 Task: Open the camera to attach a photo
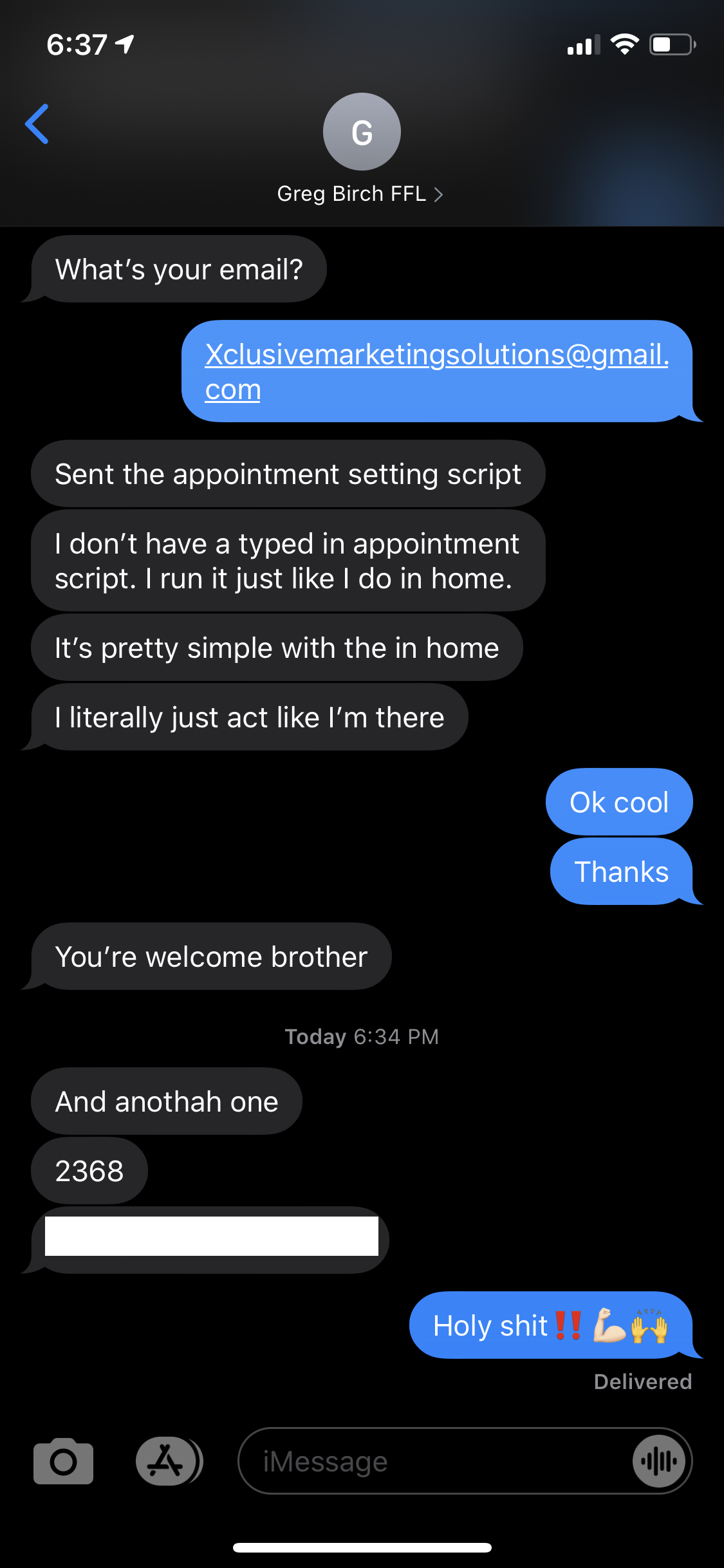[63, 1461]
